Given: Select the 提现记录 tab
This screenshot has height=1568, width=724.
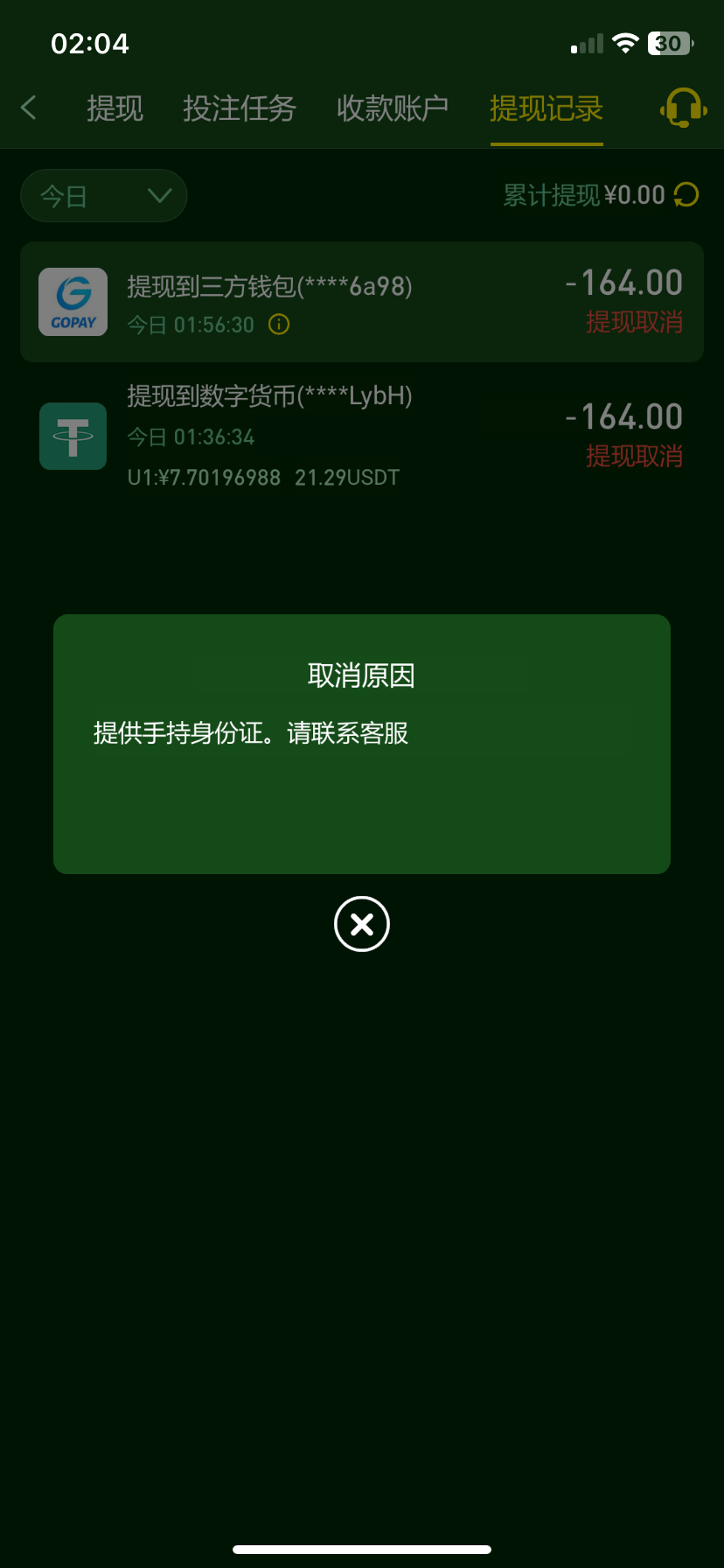Looking at the screenshot, I should pyautogui.click(x=546, y=108).
